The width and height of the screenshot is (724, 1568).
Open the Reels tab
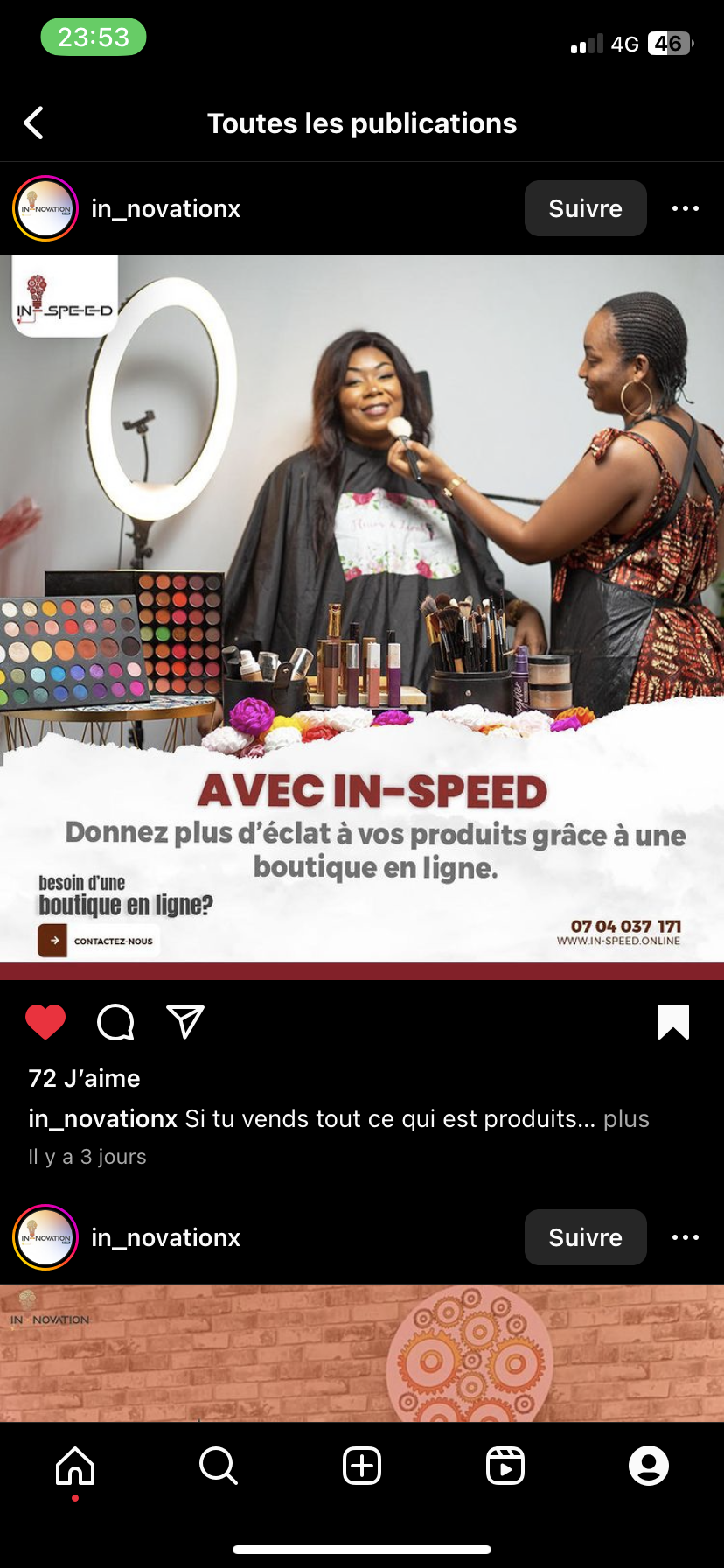[505, 1466]
